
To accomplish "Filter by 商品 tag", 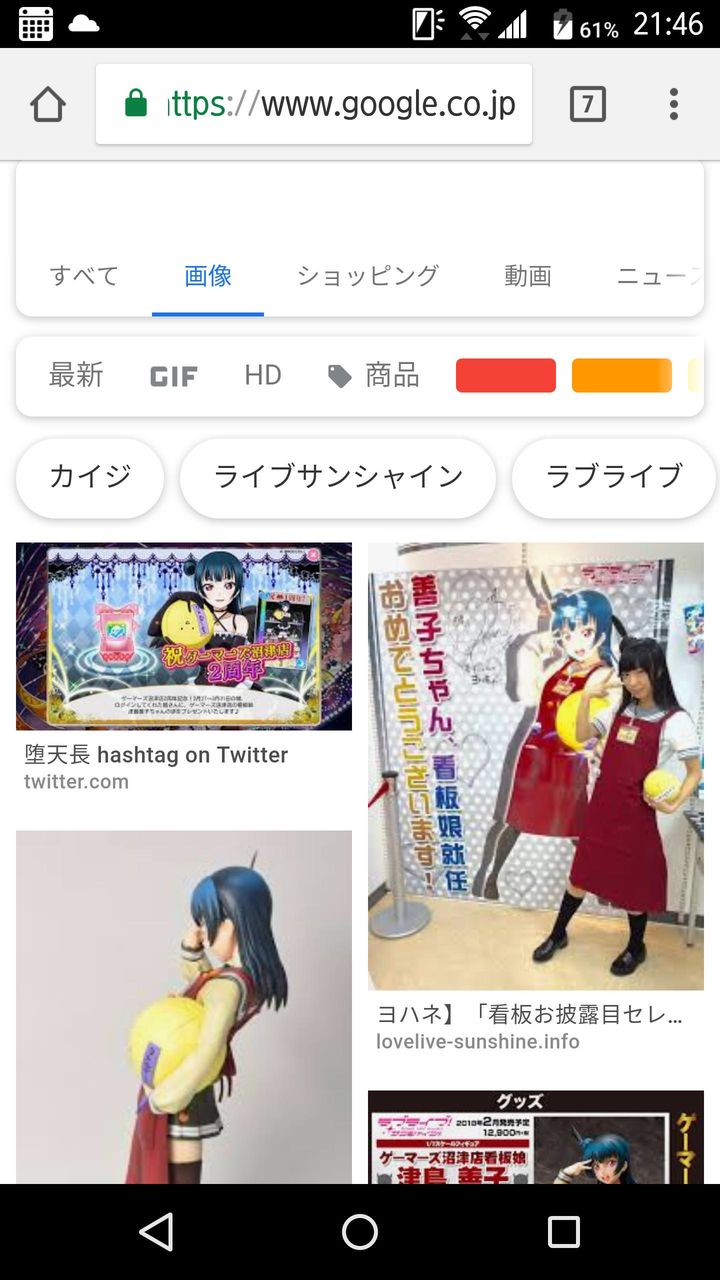I will tap(373, 376).
